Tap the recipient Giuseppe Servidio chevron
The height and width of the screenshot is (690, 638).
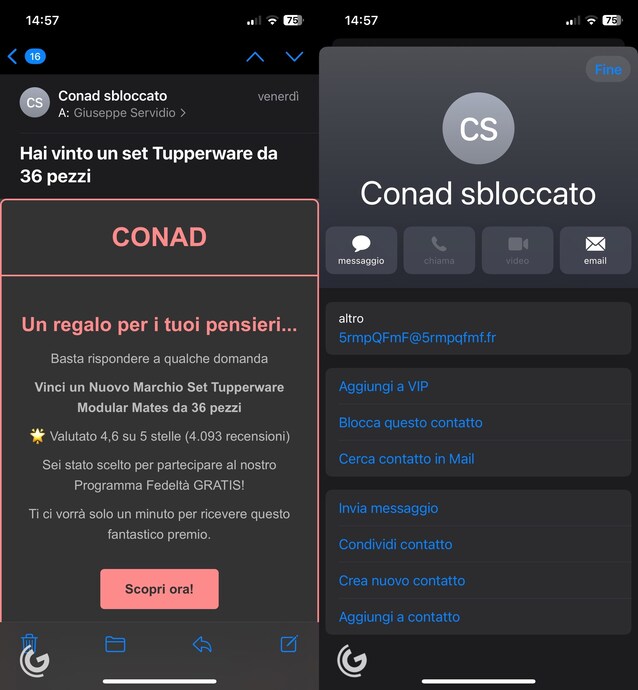pos(183,113)
